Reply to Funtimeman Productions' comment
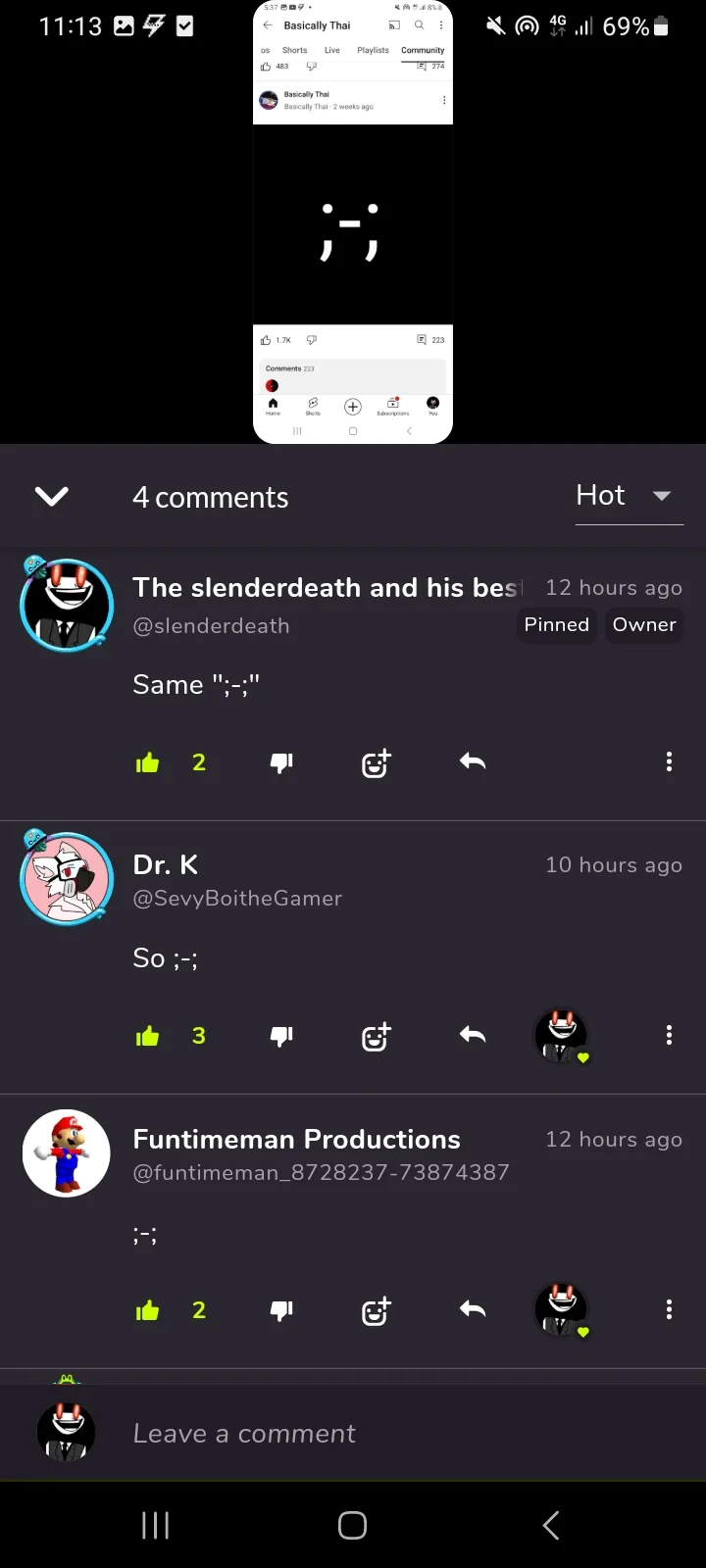706x1568 pixels. [x=473, y=1309]
